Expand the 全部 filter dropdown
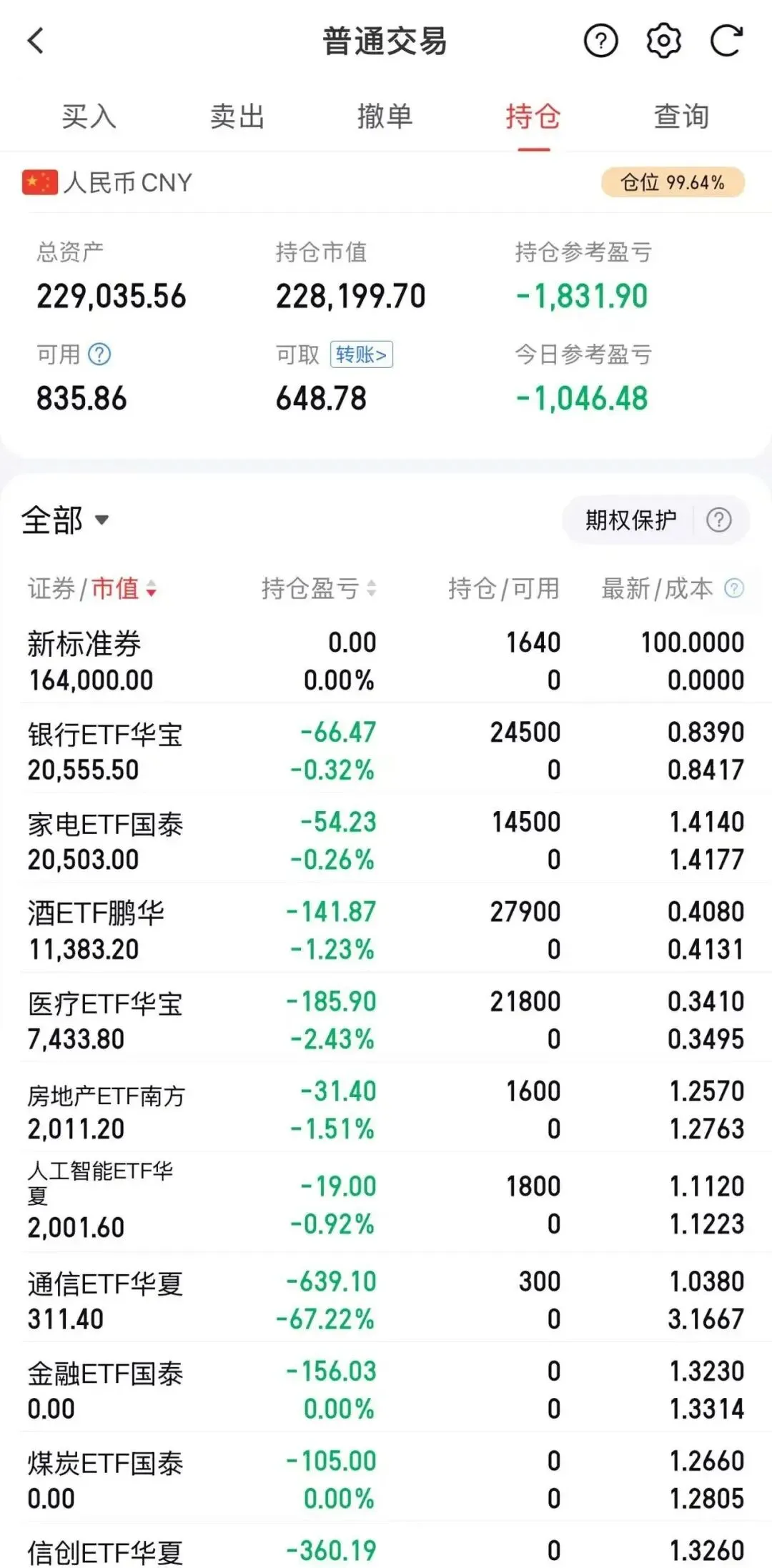The width and height of the screenshot is (772, 1568). pos(65,520)
